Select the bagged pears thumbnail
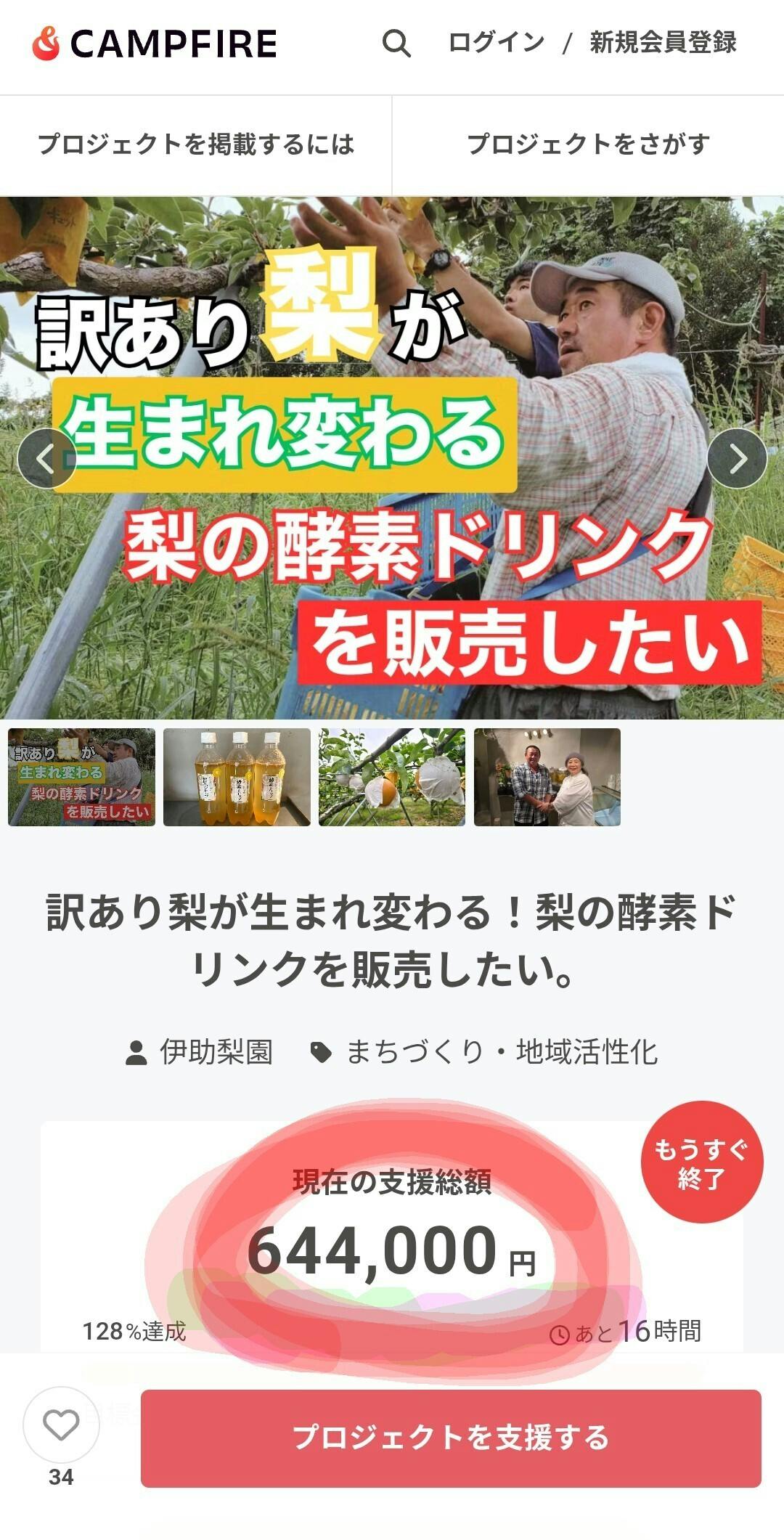Image resolution: width=784 pixels, height=1540 pixels. pos(392,777)
